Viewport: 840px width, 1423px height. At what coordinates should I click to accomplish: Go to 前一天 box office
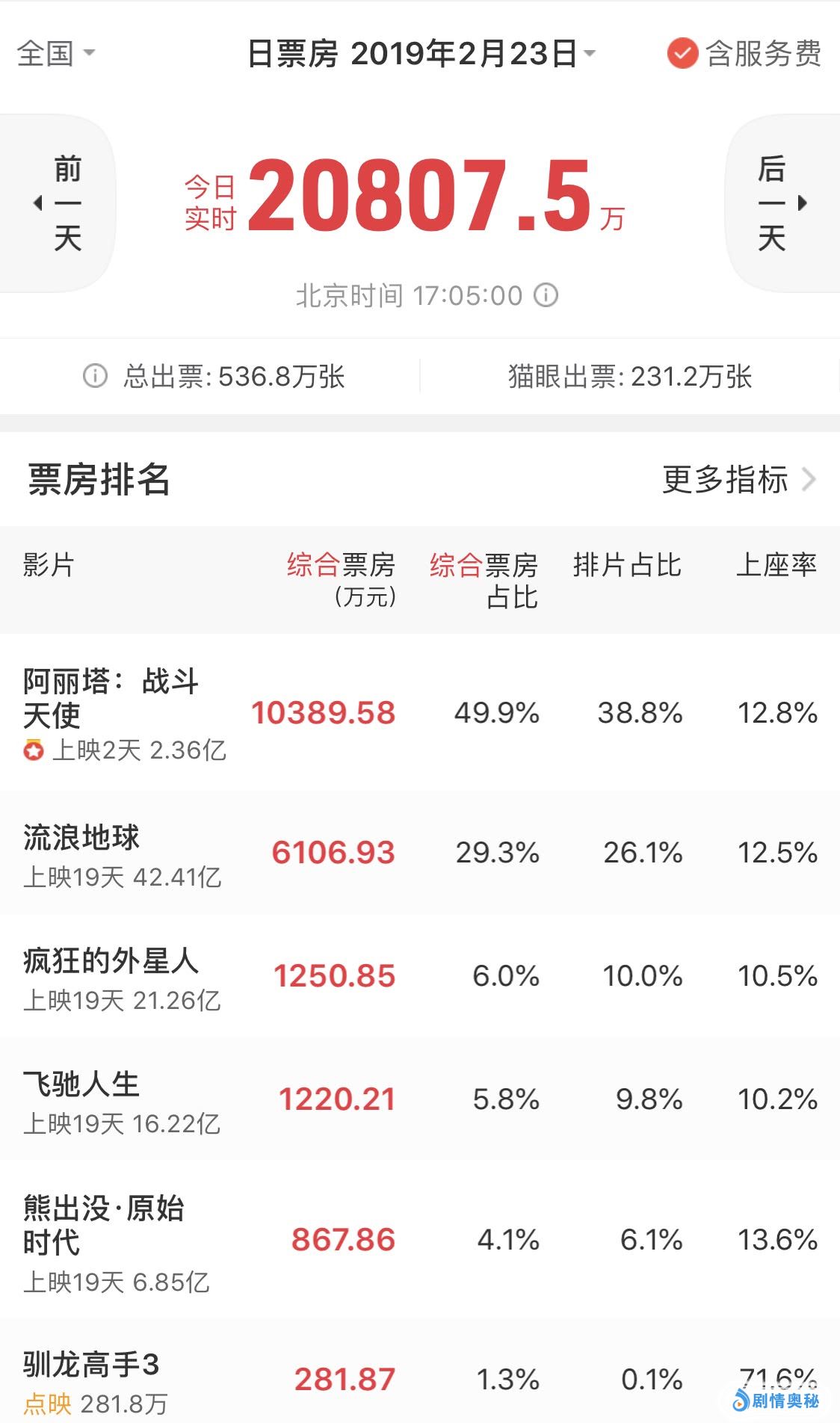(59, 203)
